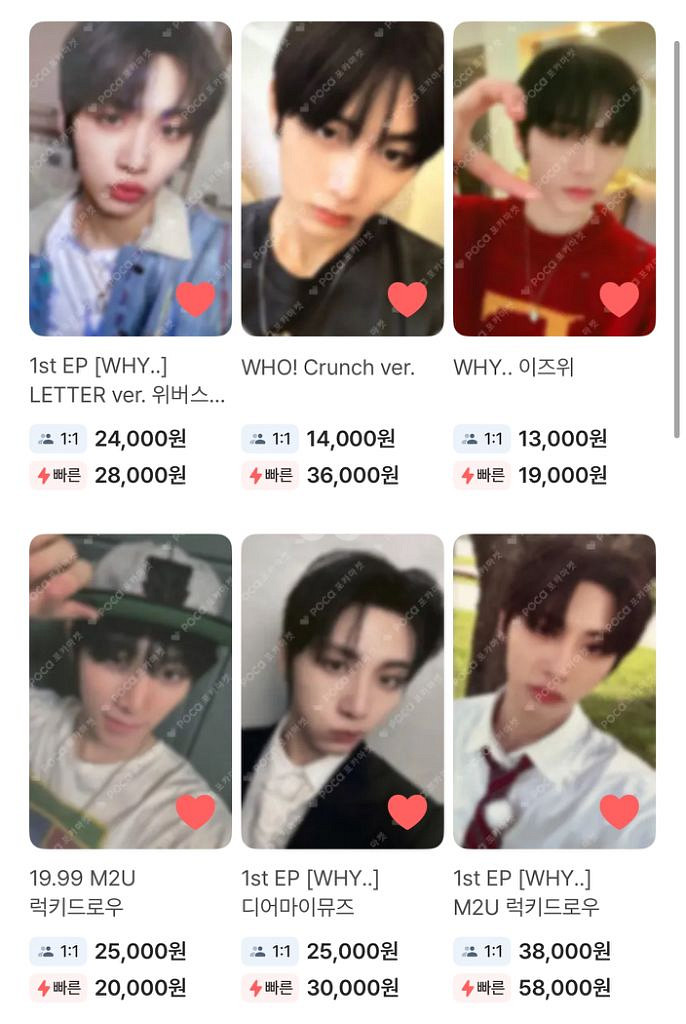
Task: Unlike the 디어마이뮤즈 card heart
Action: (407, 811)
